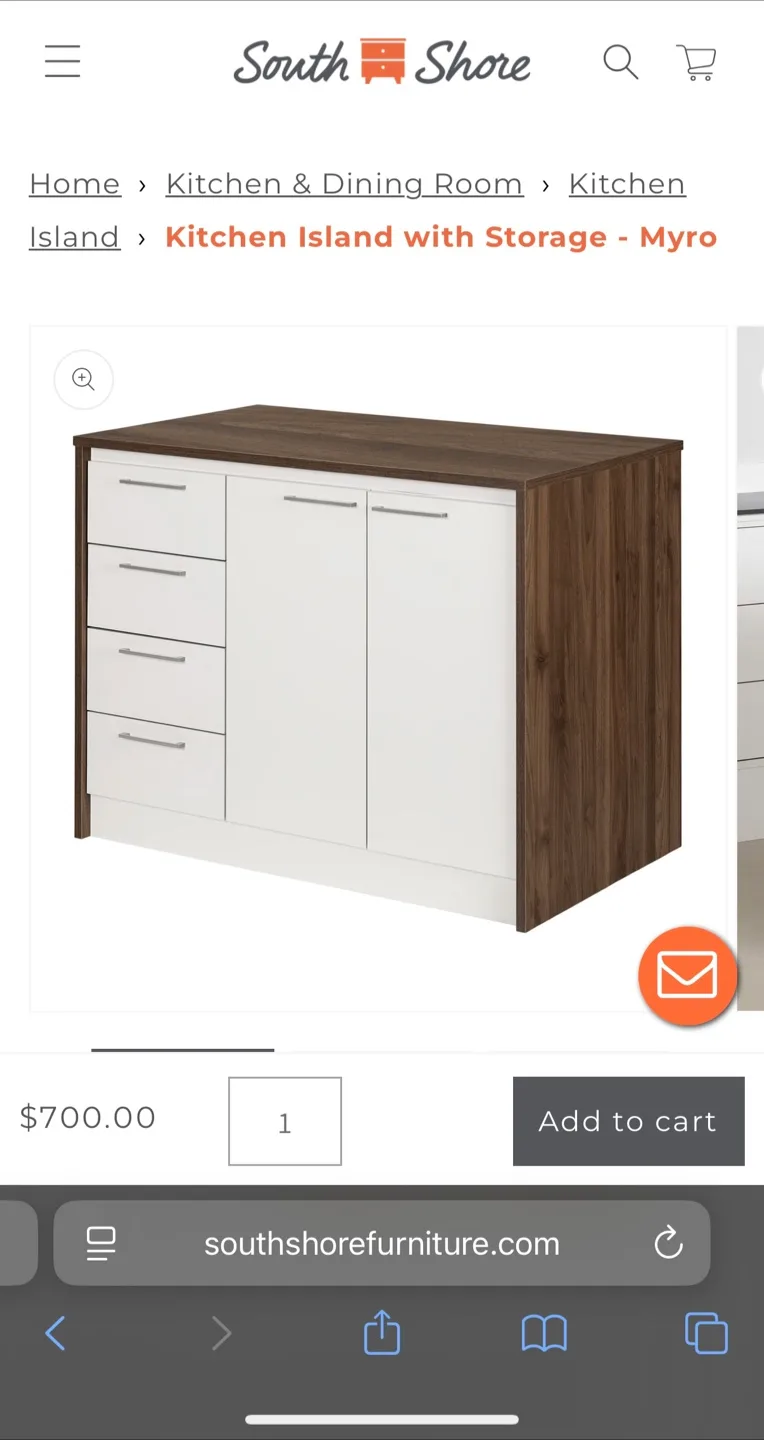Return home via the South Shore logo
The image size is (764, 1440).
(381, 61)
